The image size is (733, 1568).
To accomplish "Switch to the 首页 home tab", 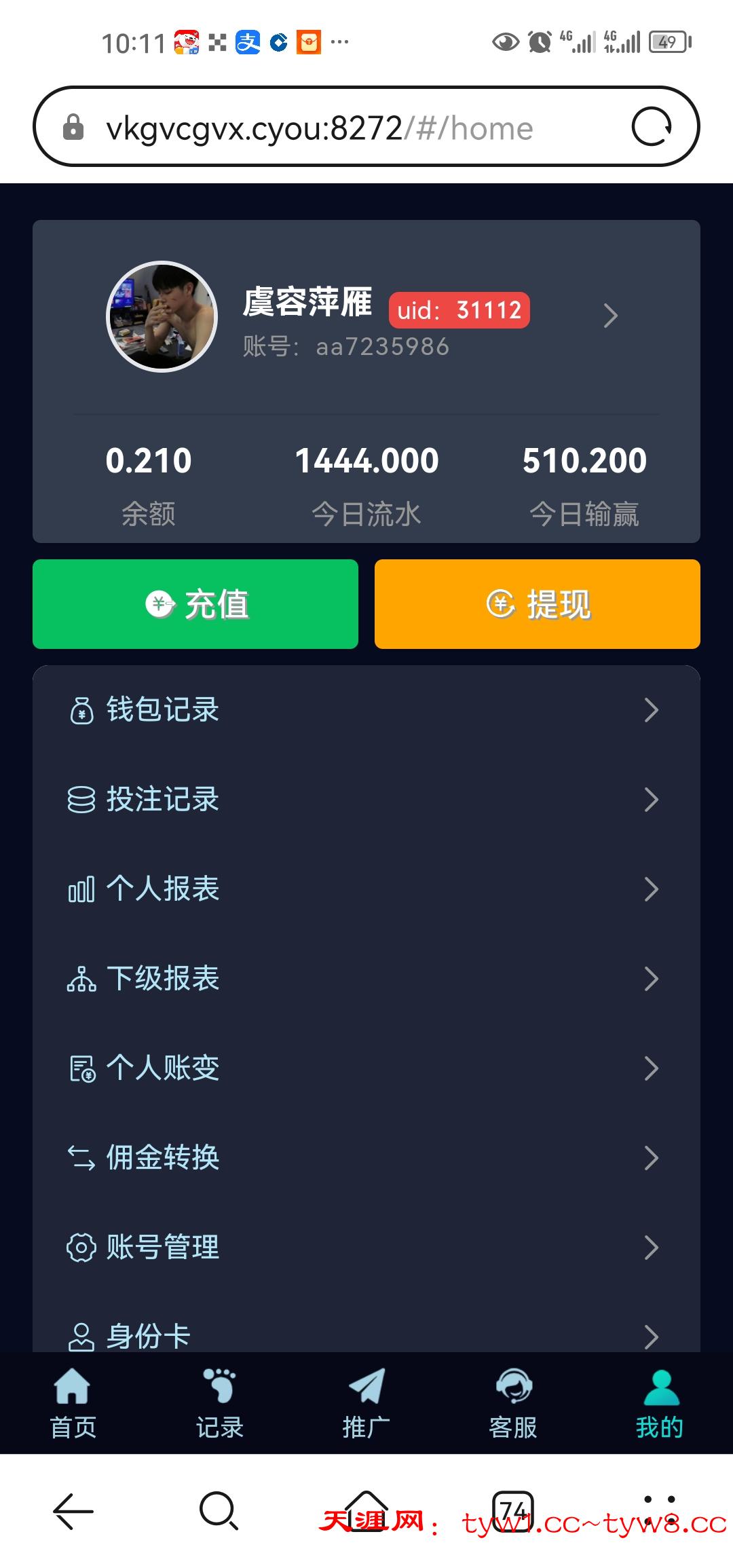I will click(x=73, y=1404).
